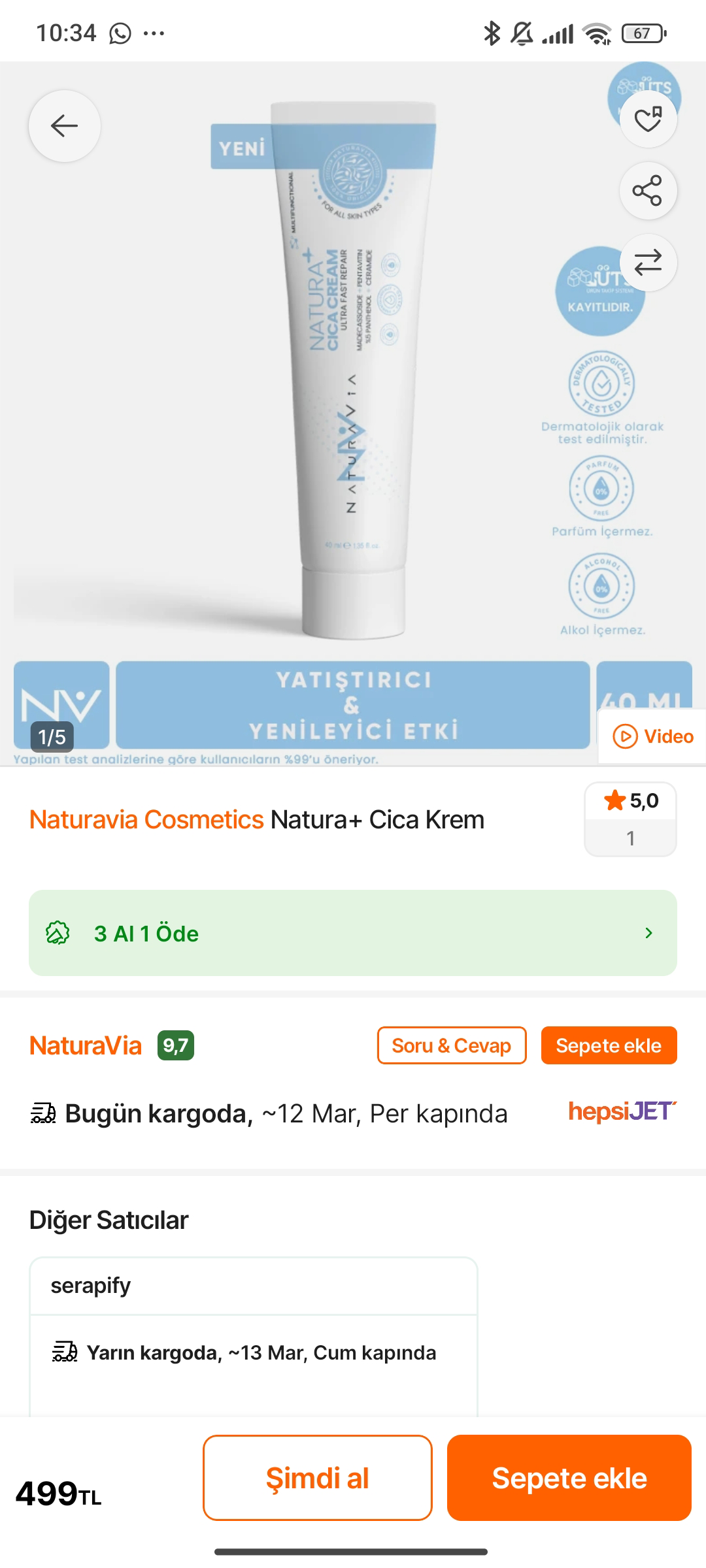Tap Sepete ekle beside NaturaVia seller
Image resolution: width=706 pixels, height=1568 pixels.
pyautogui.click(x=609, y=1045)
